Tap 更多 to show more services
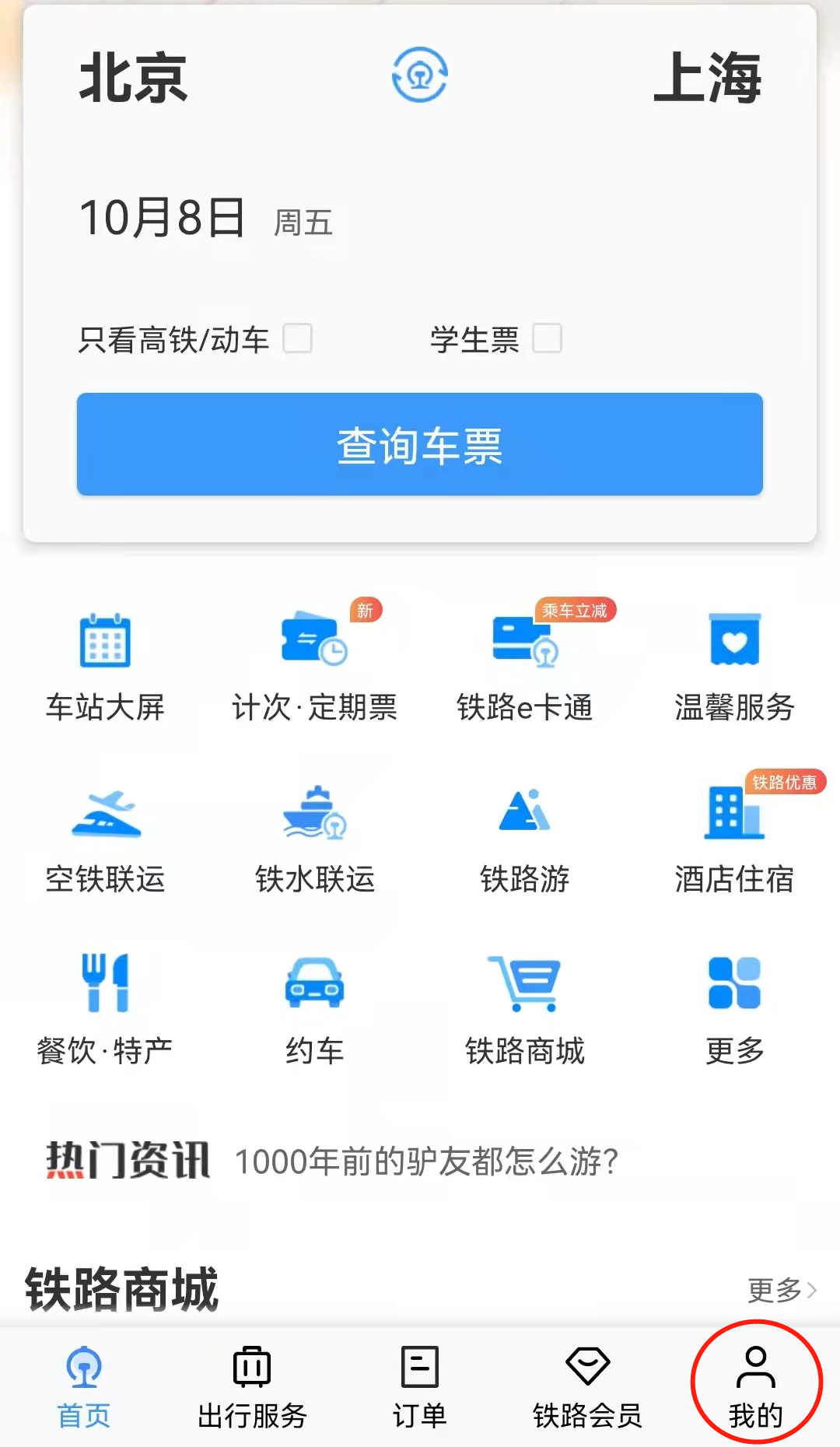 coord(735,1011)
